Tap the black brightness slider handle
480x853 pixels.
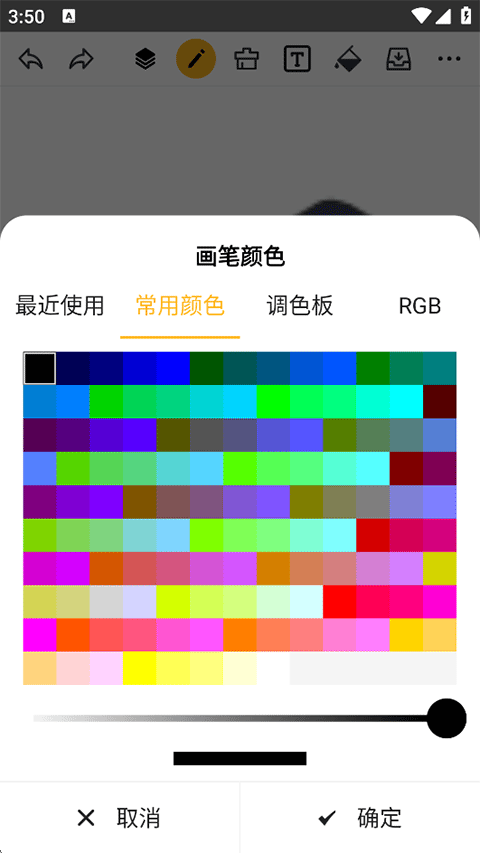point(447,718)
